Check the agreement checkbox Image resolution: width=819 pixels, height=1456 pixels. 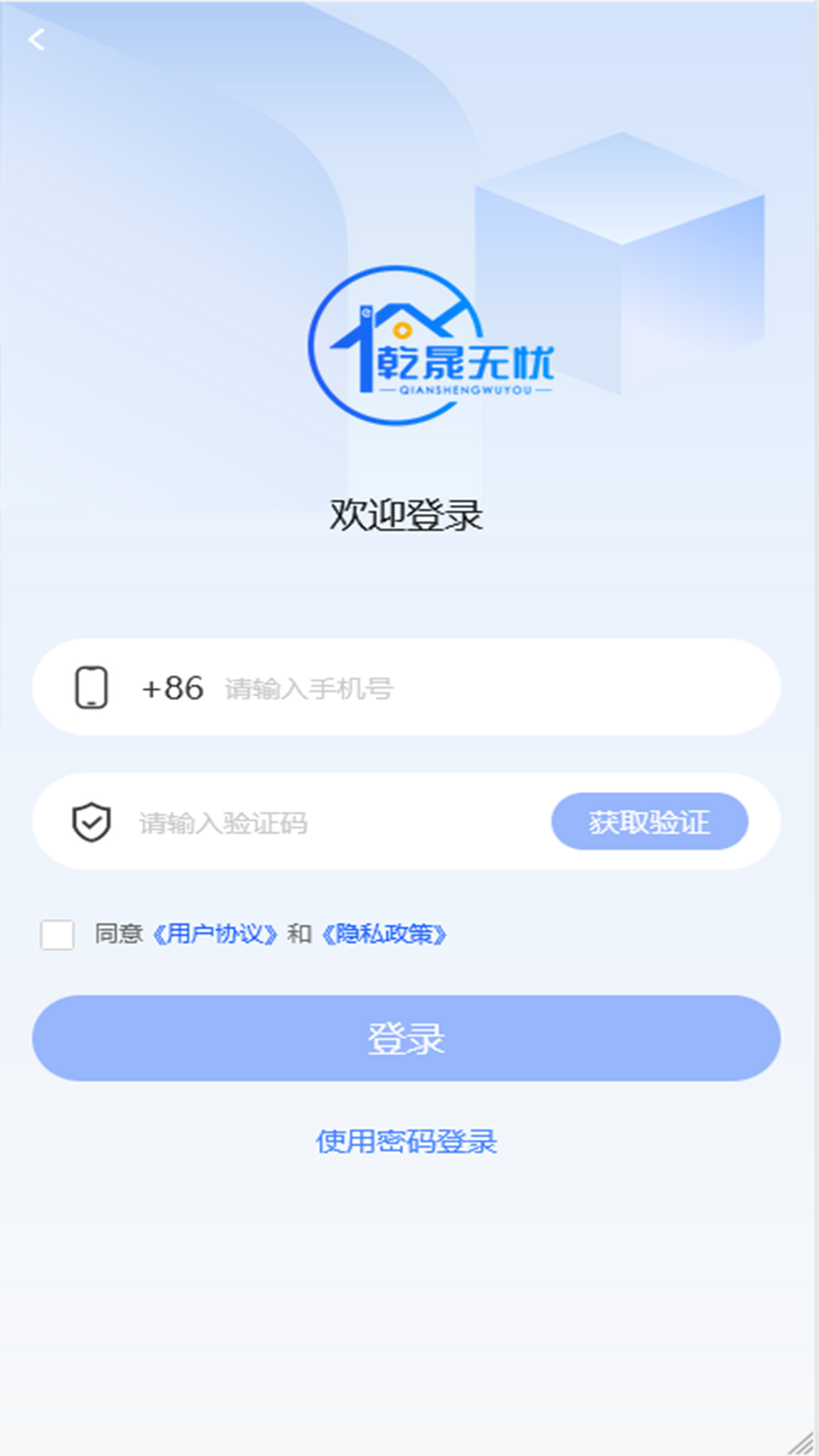click(x=58, y=934)
